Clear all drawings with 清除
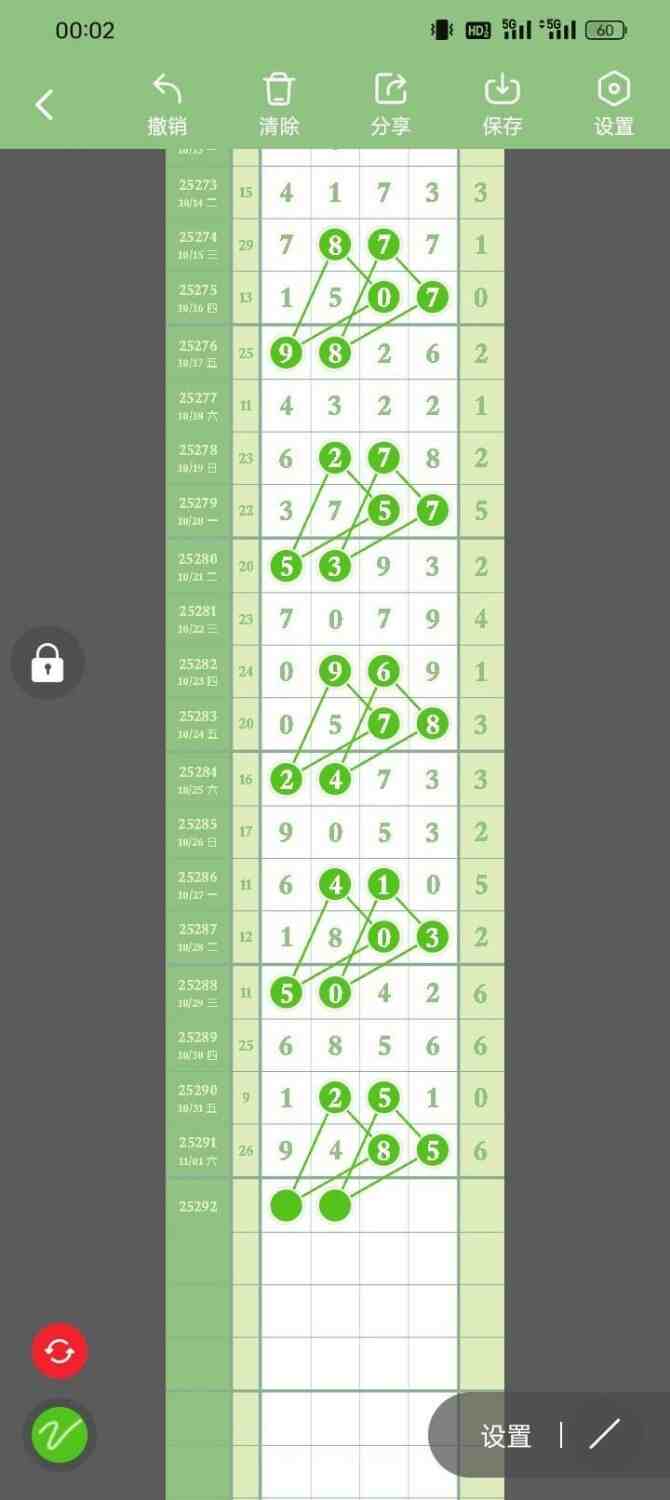Viewport: 670px width, 1500px height. [x=279, y=104]
